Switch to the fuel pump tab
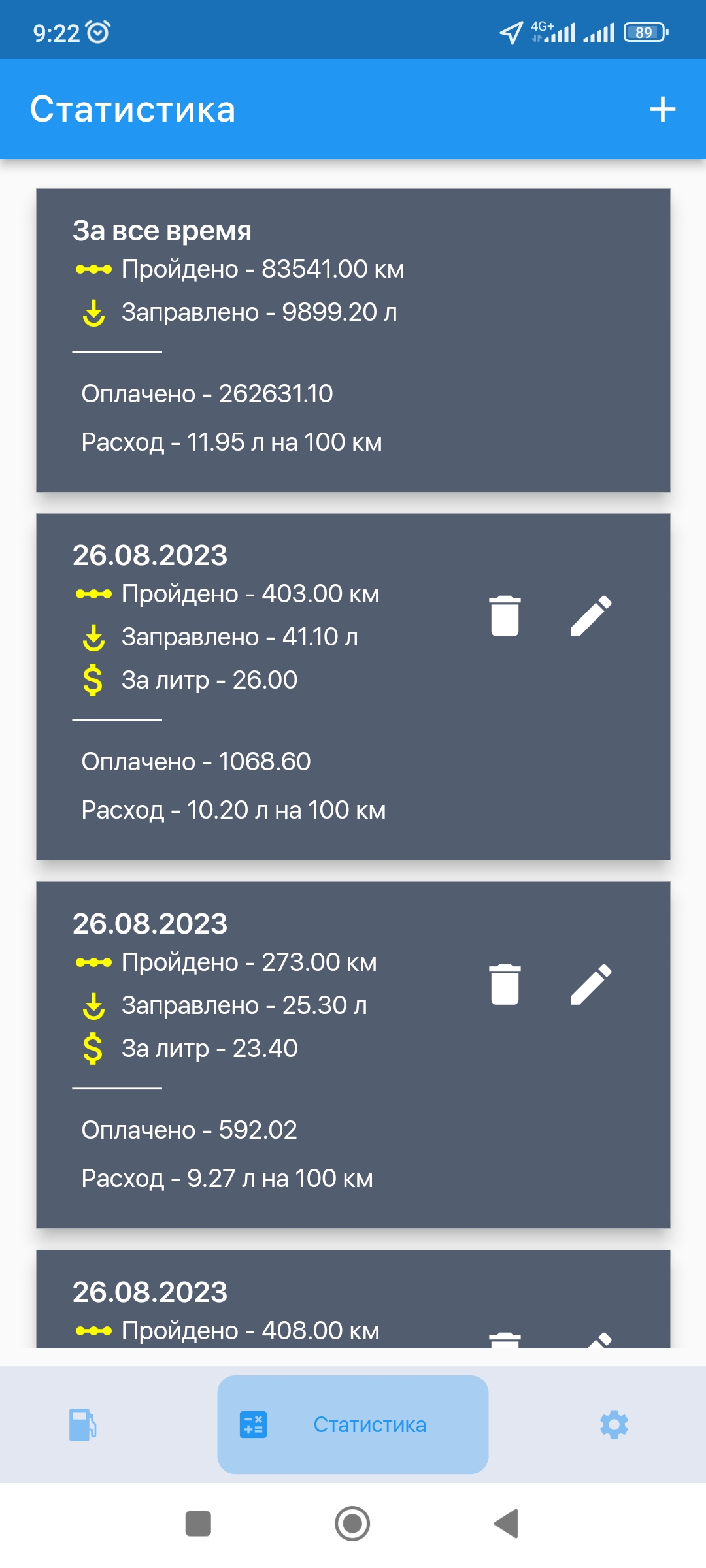The image size is (706, 1568). [83, 1424]
